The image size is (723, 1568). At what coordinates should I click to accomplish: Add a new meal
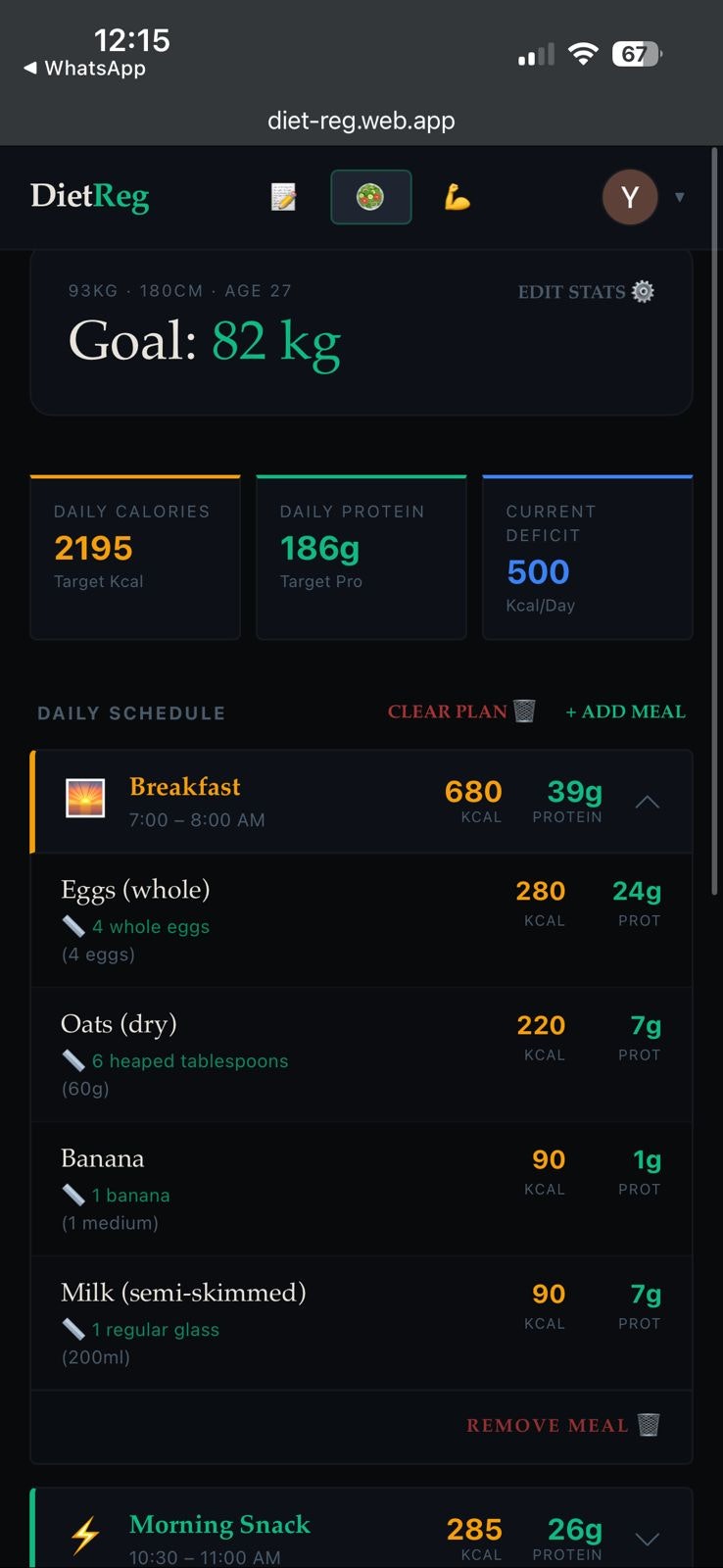[x=626, y=711]
